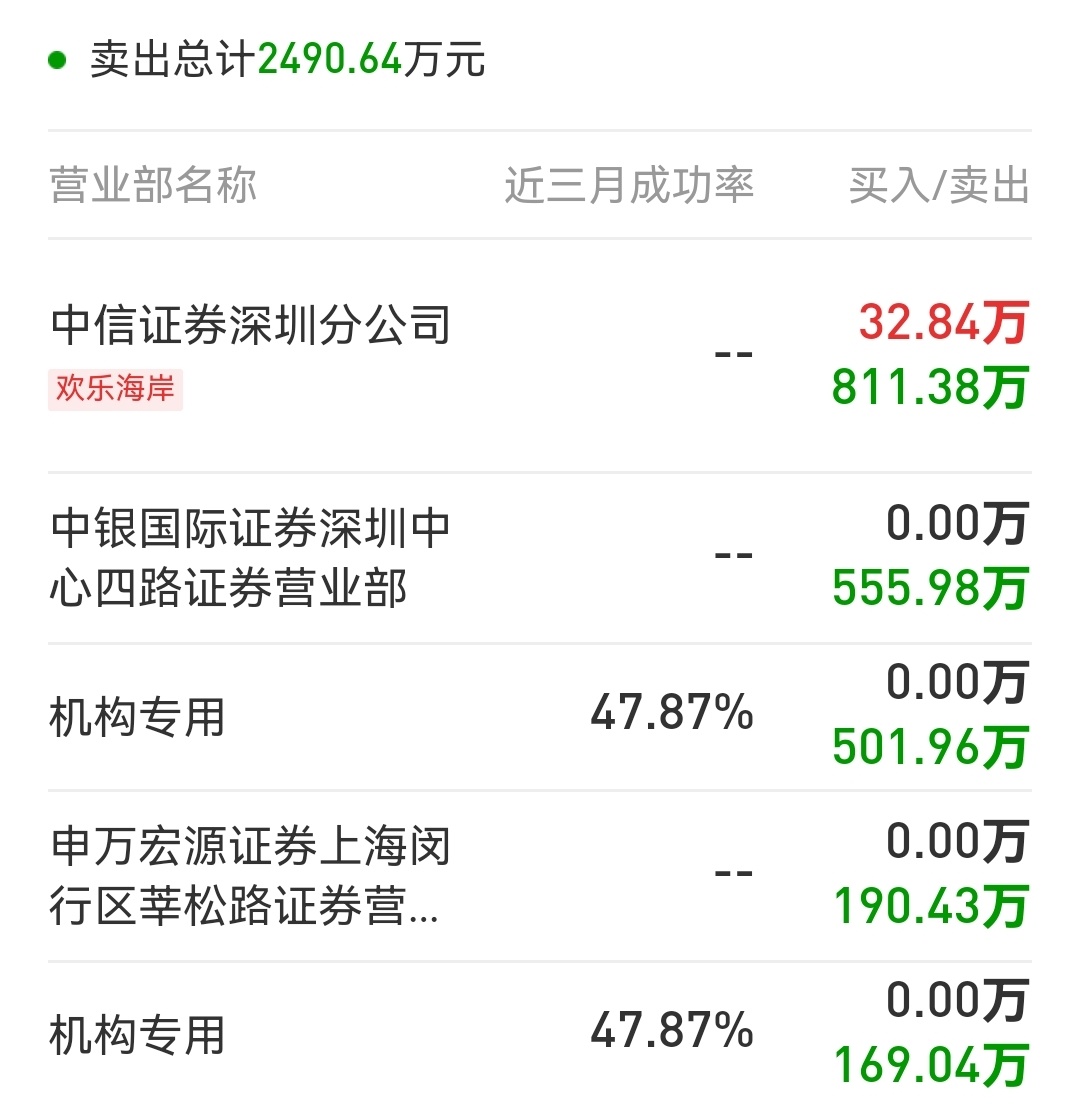The width and height of the screenshot is (1080, 1105).
Task: Open the 中银国际证券深圳中心四路证券营业部 row
Action: 250,558
